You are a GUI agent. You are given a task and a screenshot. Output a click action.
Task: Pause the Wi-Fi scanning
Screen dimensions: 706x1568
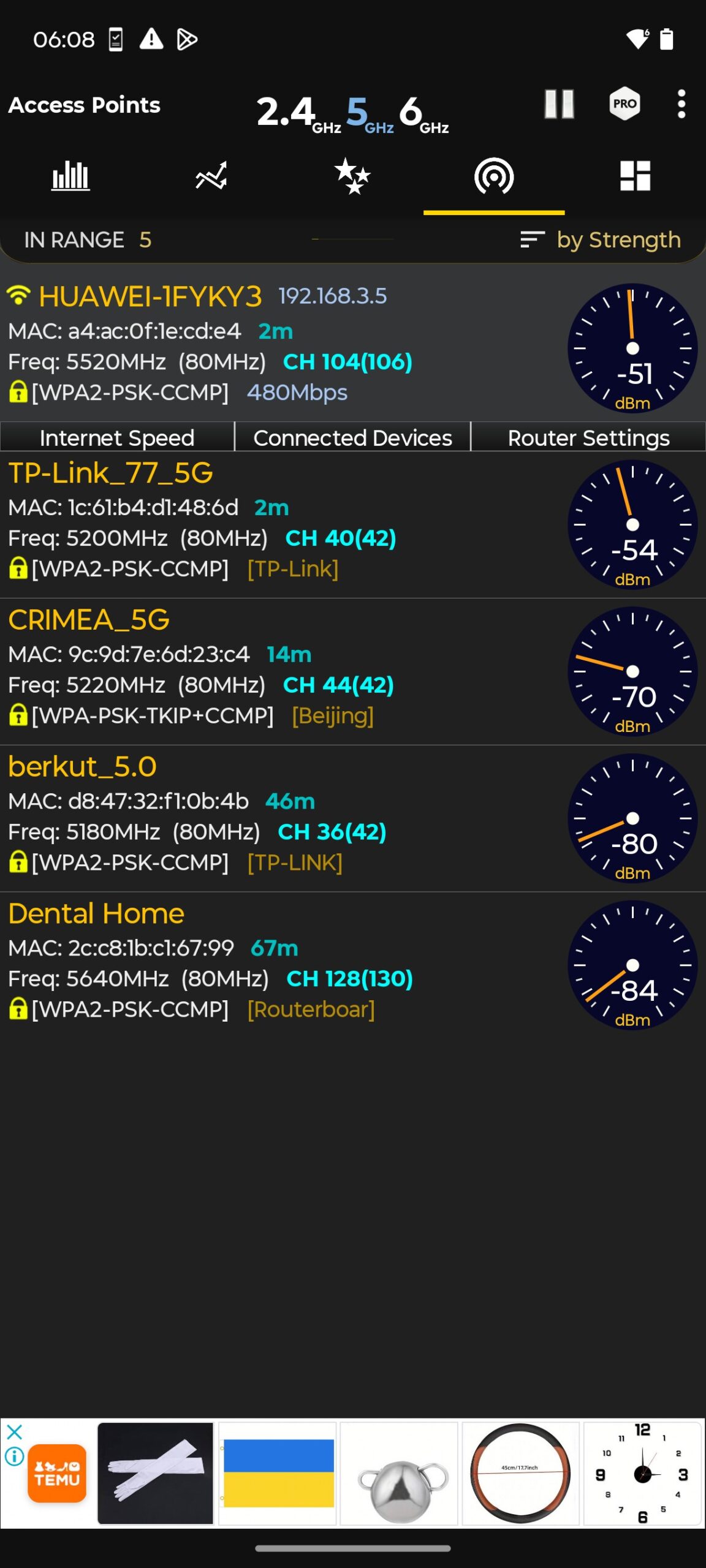click(x=559, y=104)
